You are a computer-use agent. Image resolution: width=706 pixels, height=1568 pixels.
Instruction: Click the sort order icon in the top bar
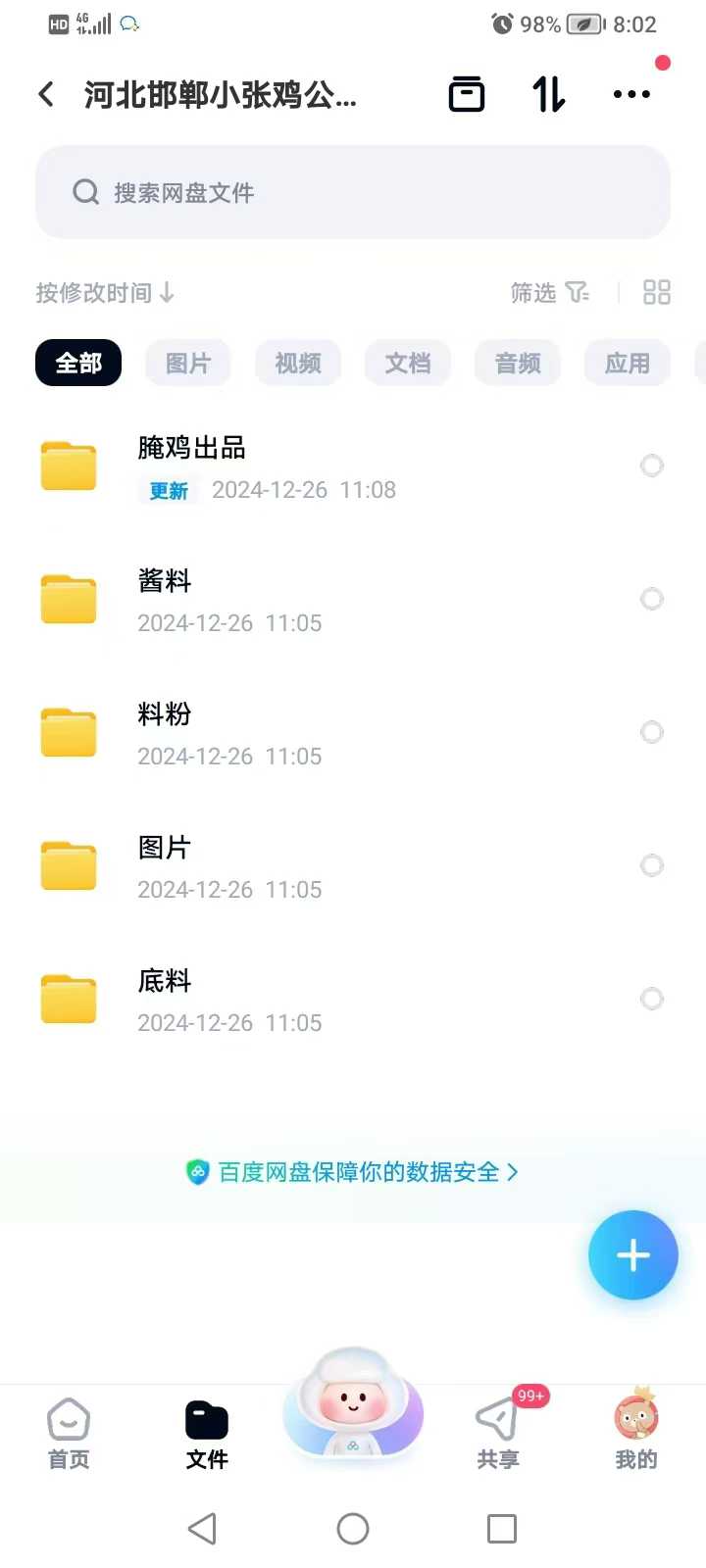tap(547, 93)
